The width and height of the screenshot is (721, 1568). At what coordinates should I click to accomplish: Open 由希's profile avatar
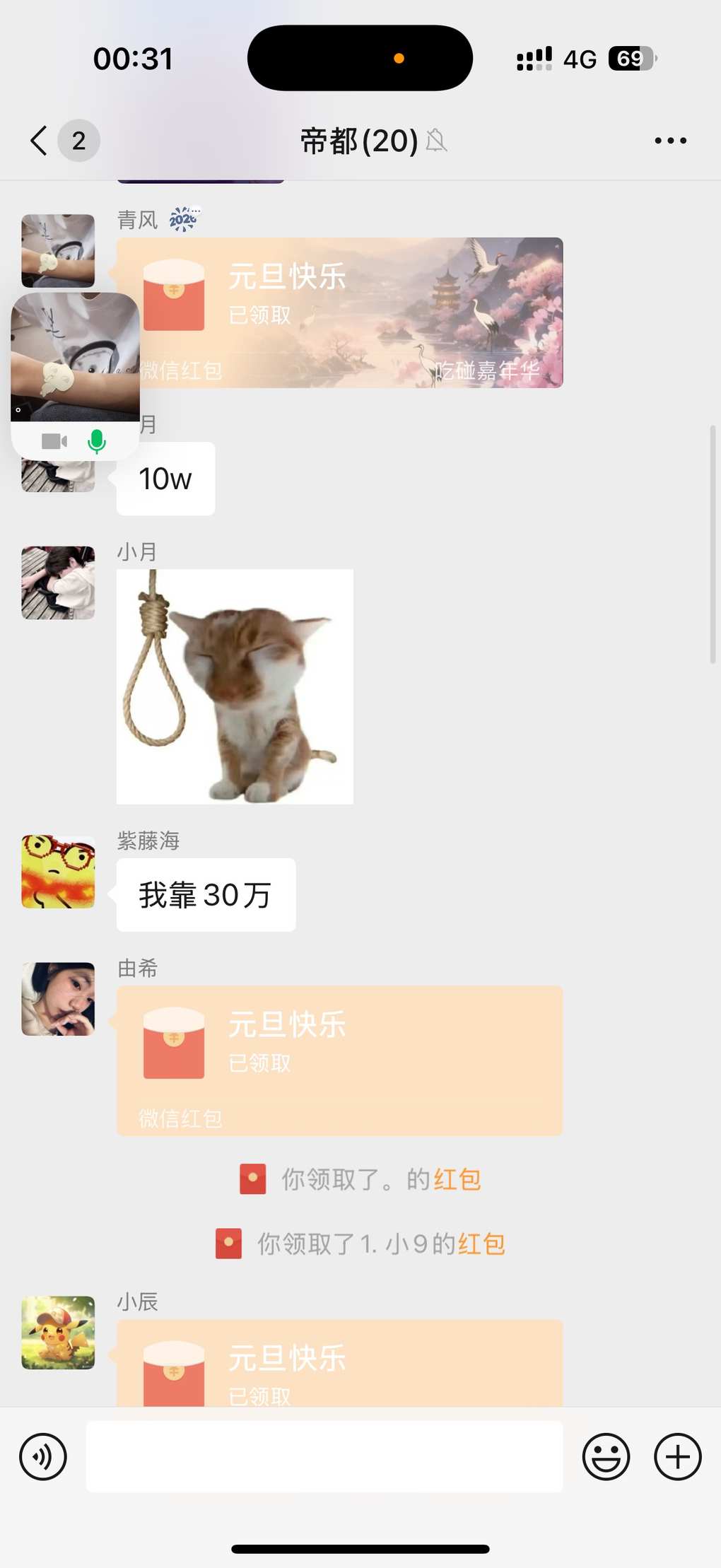(x=58, y=999)
